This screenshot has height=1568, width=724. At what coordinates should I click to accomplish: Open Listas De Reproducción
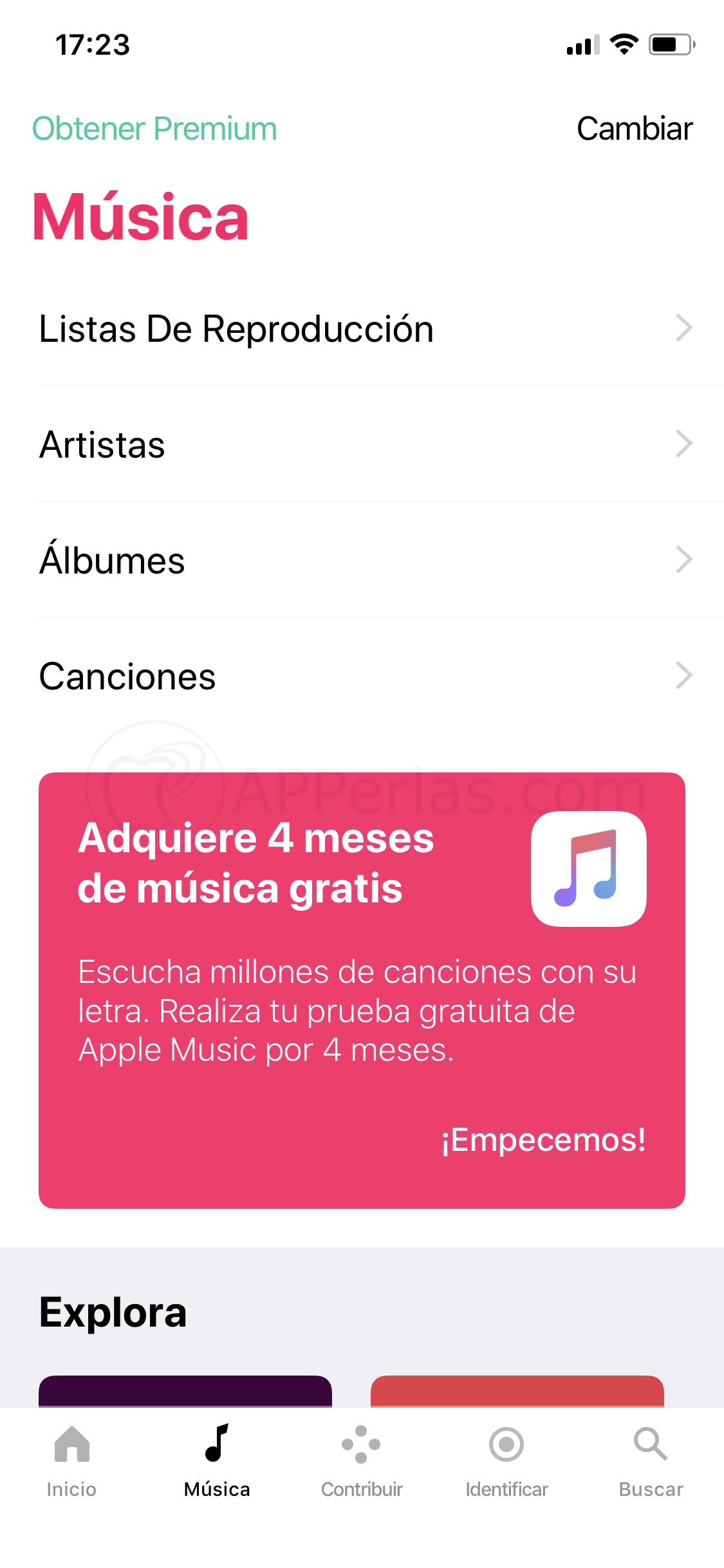[x=362, y=328]
